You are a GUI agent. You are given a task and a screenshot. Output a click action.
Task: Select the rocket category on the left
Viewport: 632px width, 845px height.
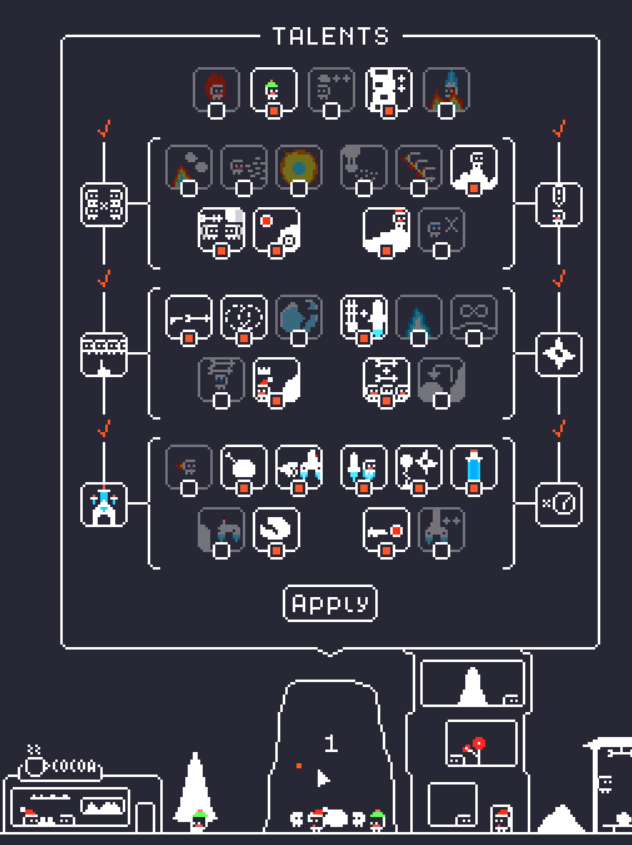104,504
